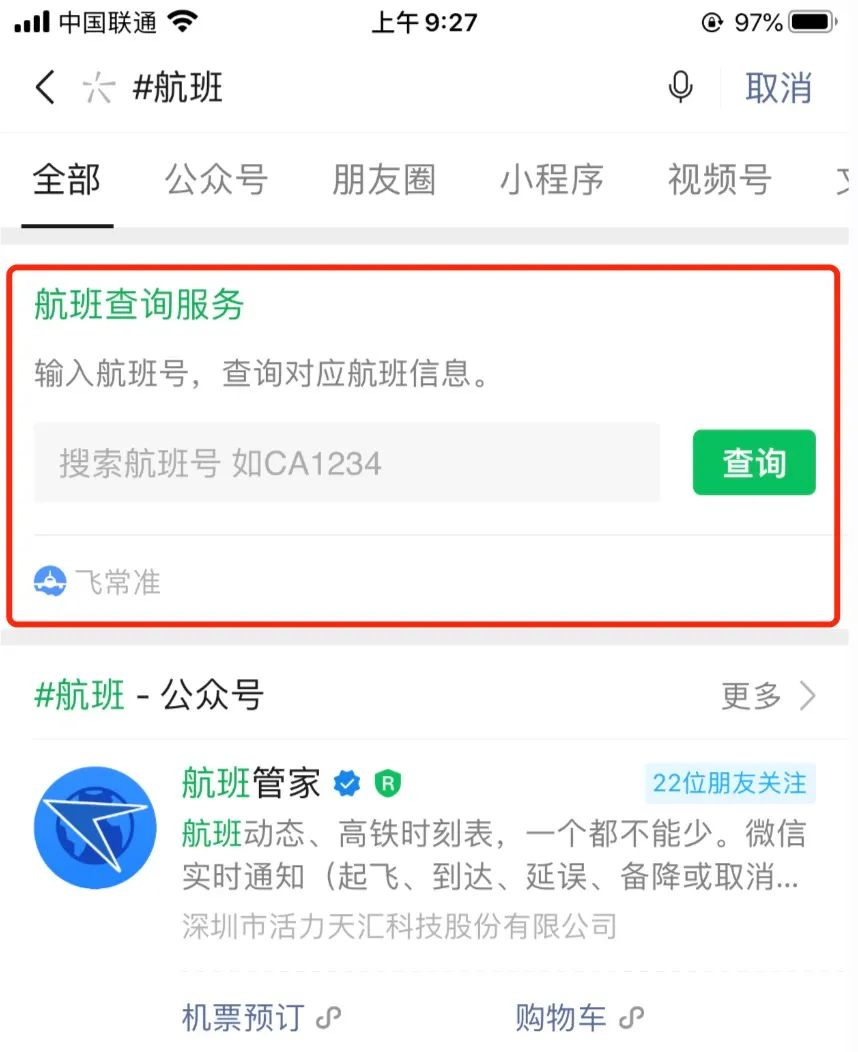Image resolution: width=858 pixels, height=1052 pixels.
Task: Switch to the 视频号 tab
Action: pyautogui.click(x=719, y=181)
